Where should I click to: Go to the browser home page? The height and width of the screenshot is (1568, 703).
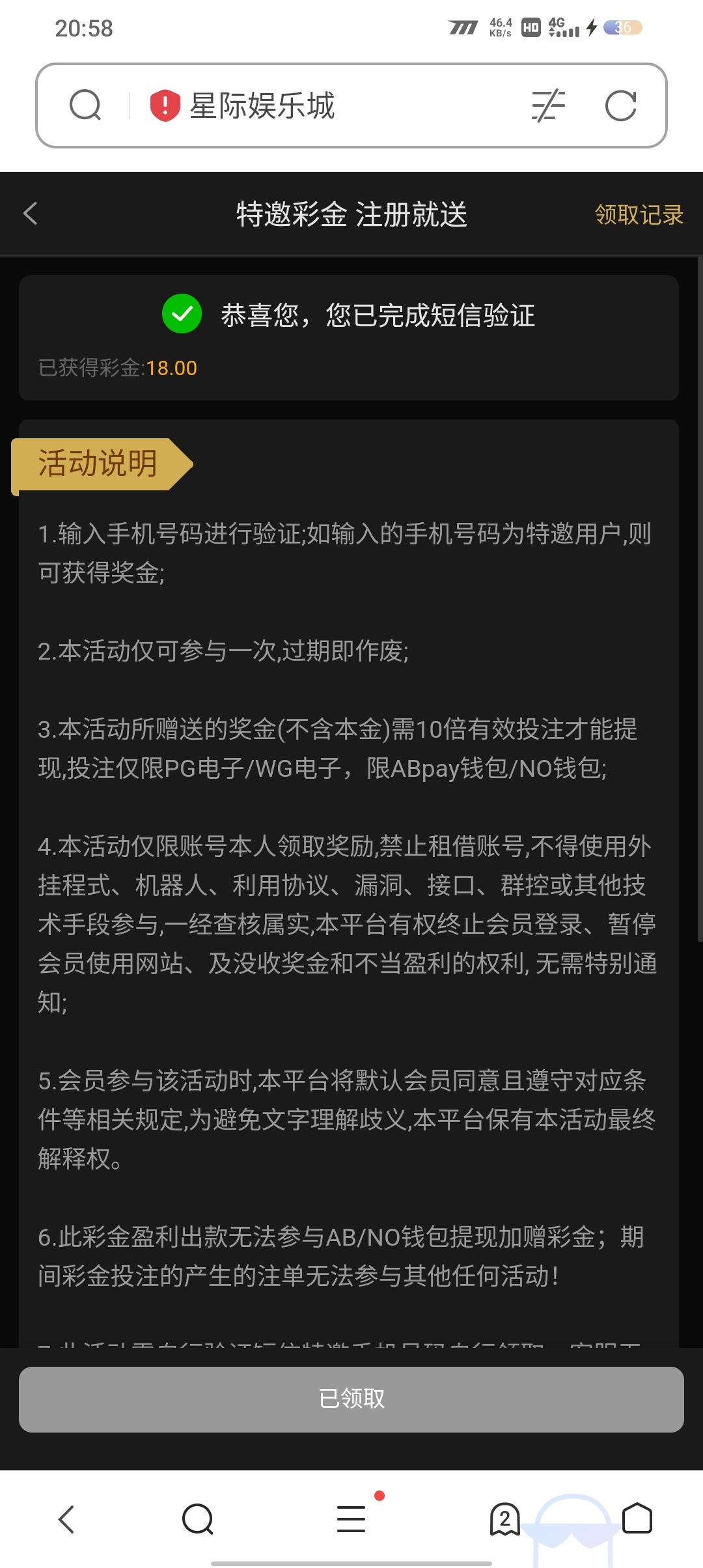point(637,1520)
